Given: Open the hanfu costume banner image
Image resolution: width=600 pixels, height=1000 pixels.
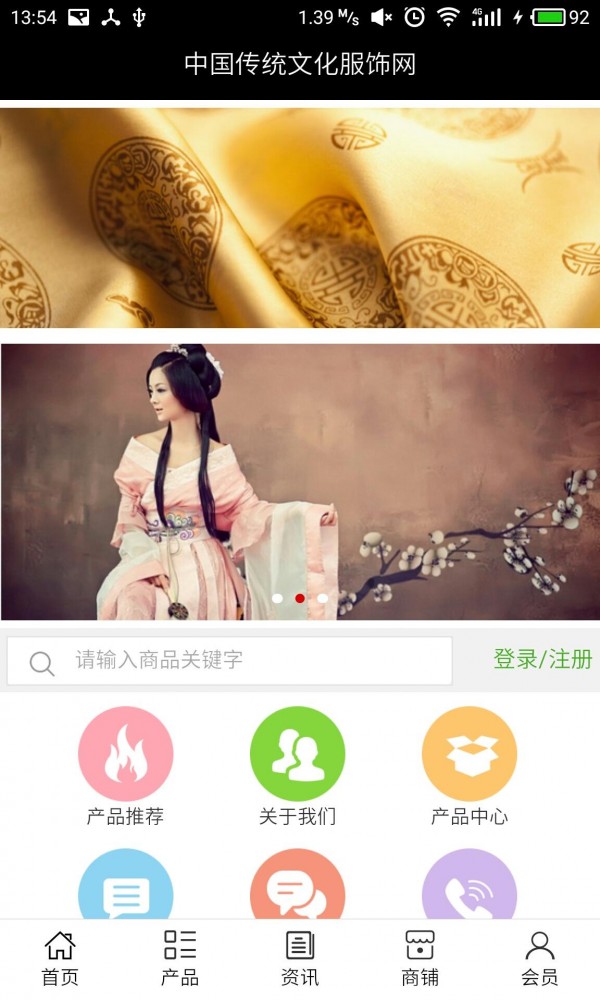Looking at the screenshot, I should click(300, 480).
